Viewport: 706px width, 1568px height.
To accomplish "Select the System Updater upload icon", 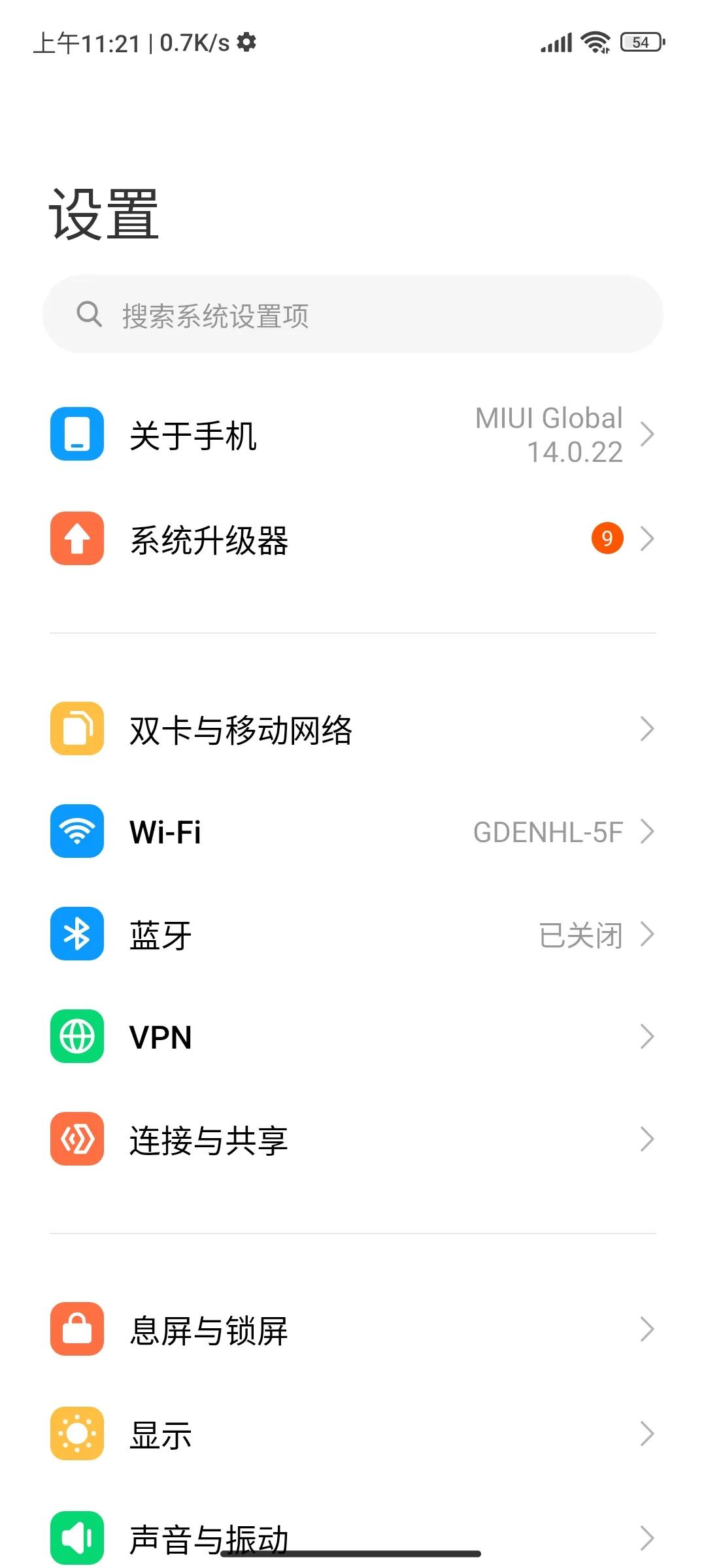I will [x=76, y=539].
